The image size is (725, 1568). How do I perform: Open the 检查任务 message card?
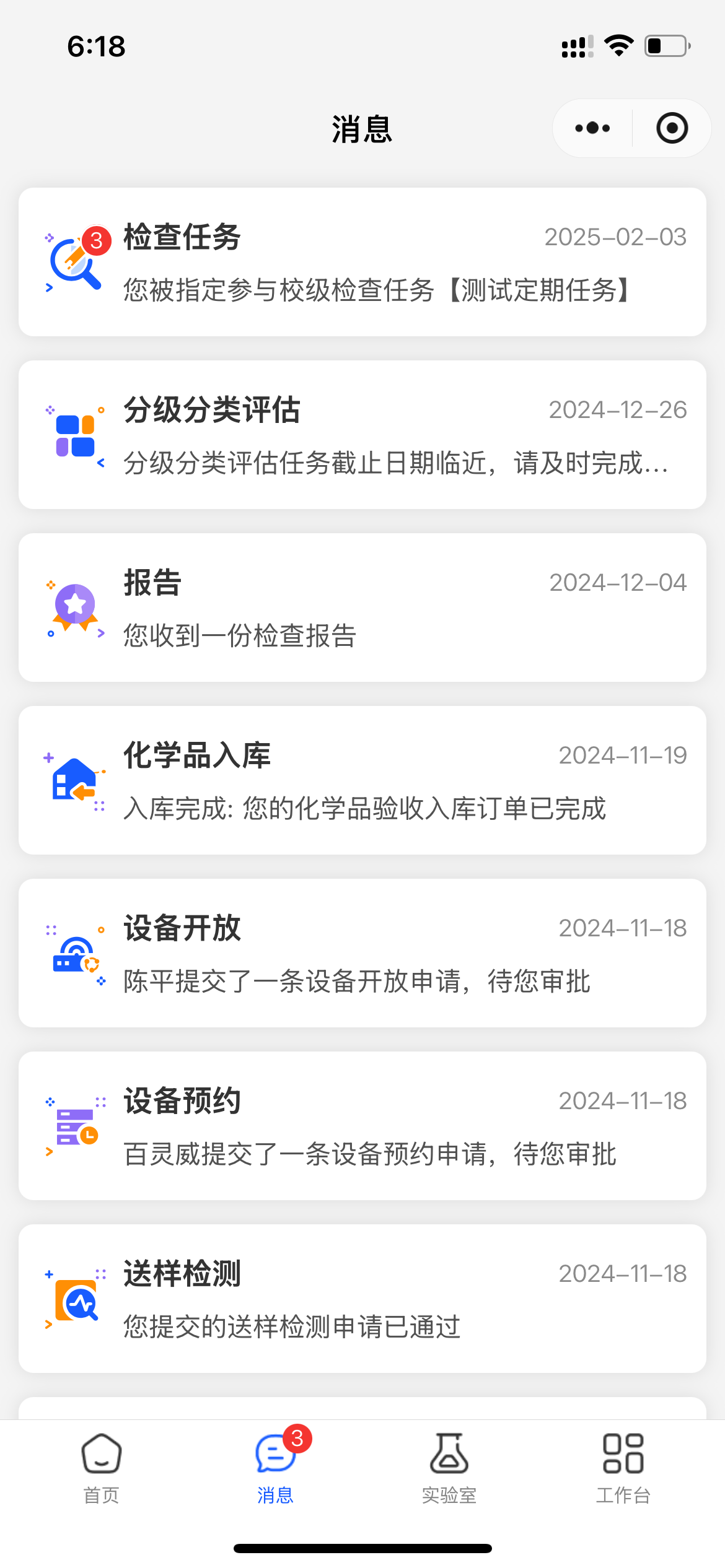tap(362, 262)
